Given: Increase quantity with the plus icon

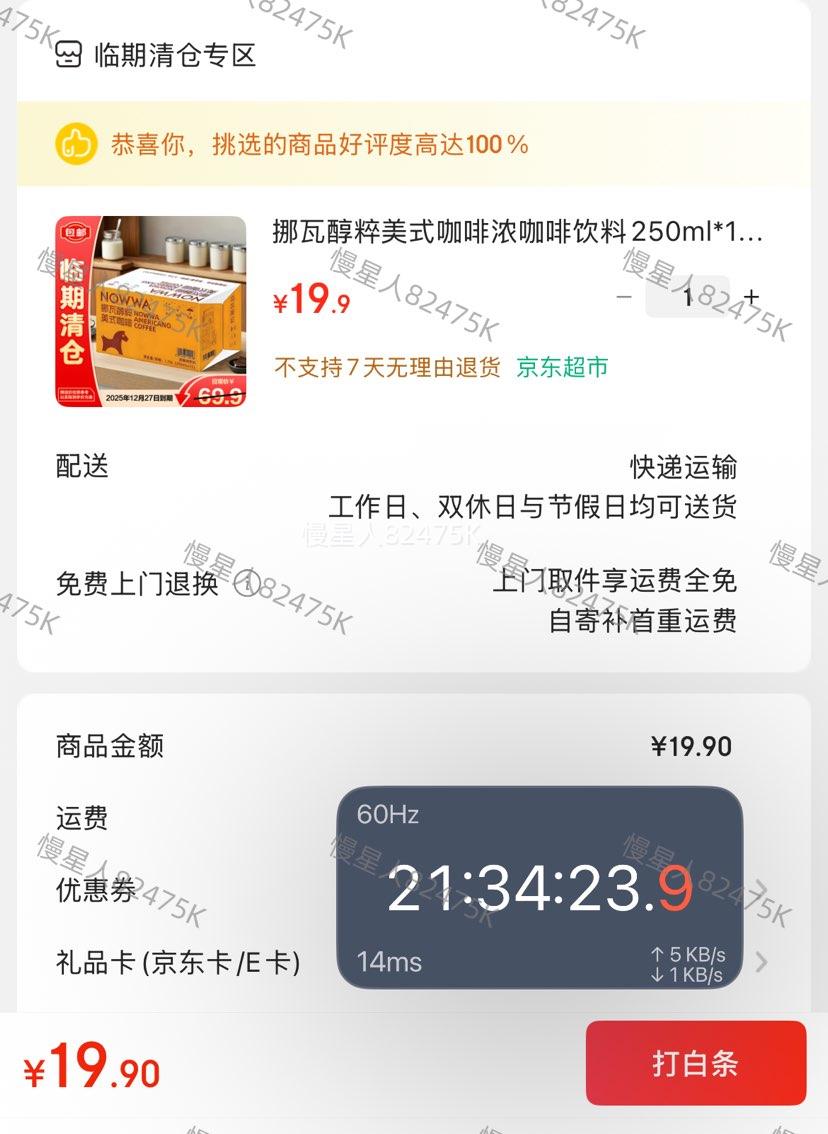Looking at the screenshot, I should click(750, 296).
